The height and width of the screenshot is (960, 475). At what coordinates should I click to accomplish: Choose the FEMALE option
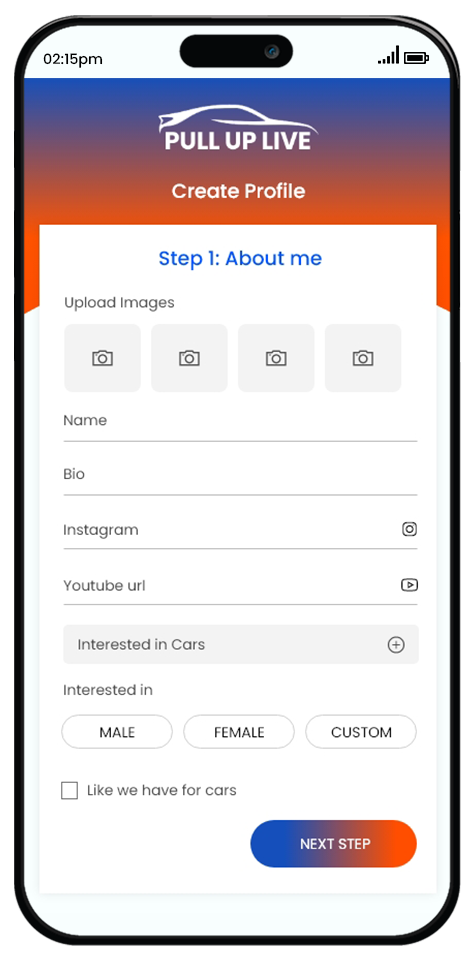(239, 732)
